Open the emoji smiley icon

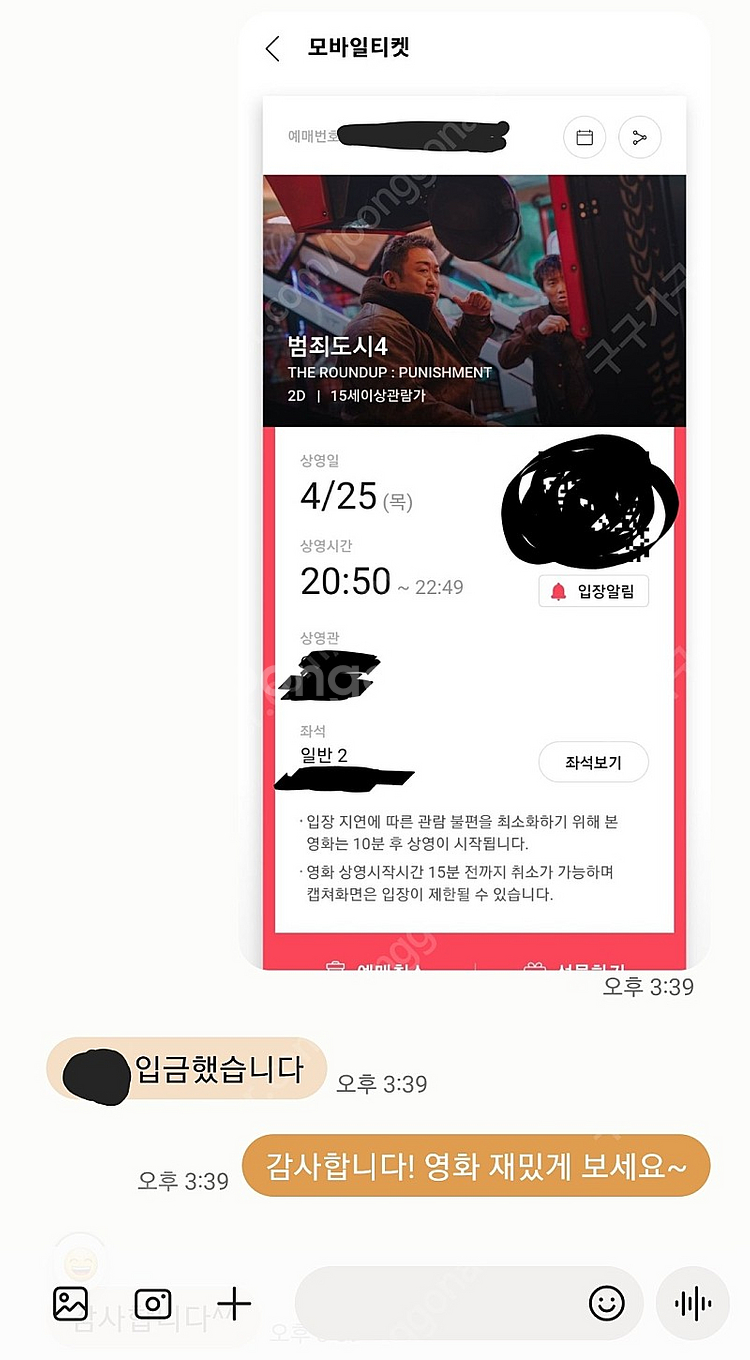click(x=607, y=1303)
